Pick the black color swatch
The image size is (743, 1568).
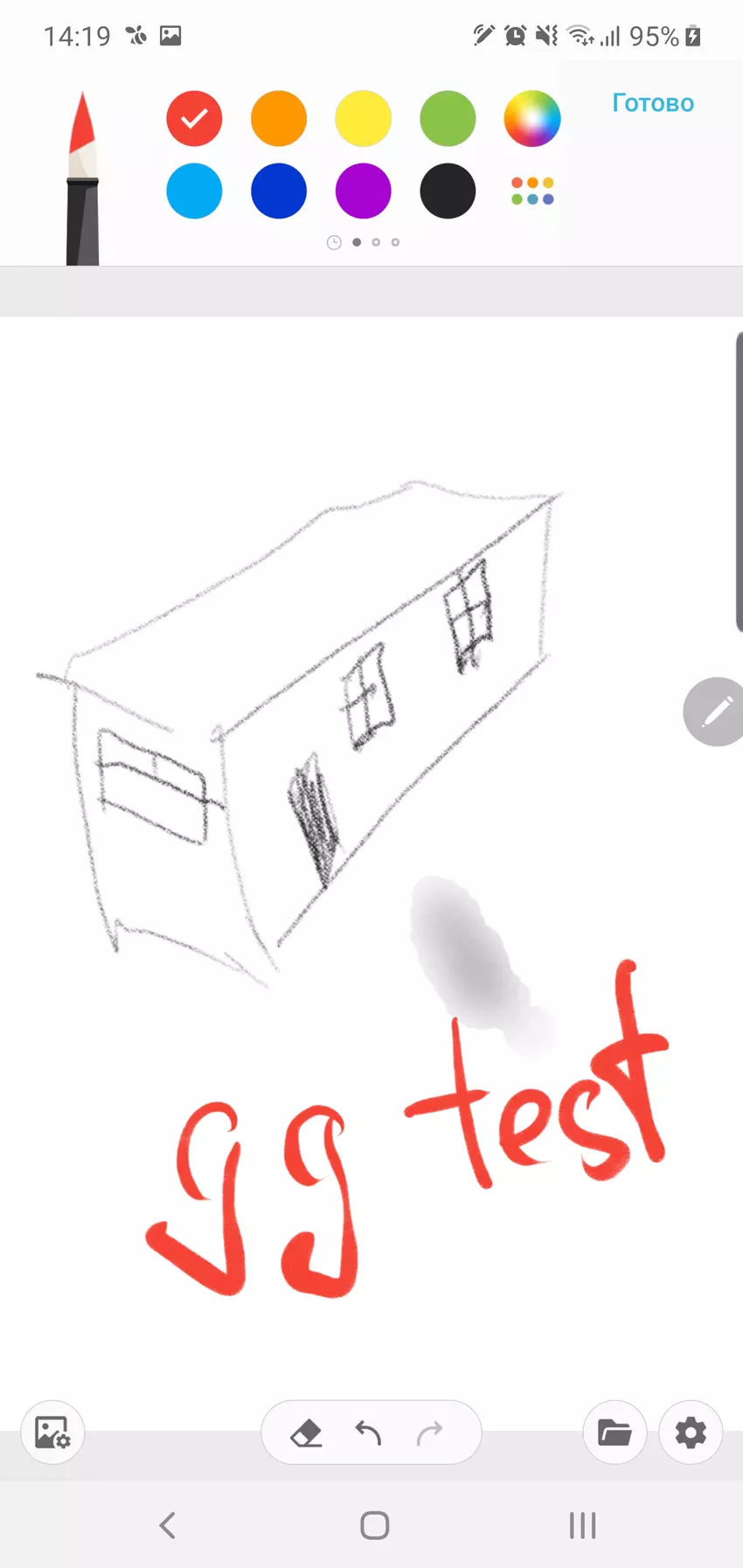click(447, 191)
